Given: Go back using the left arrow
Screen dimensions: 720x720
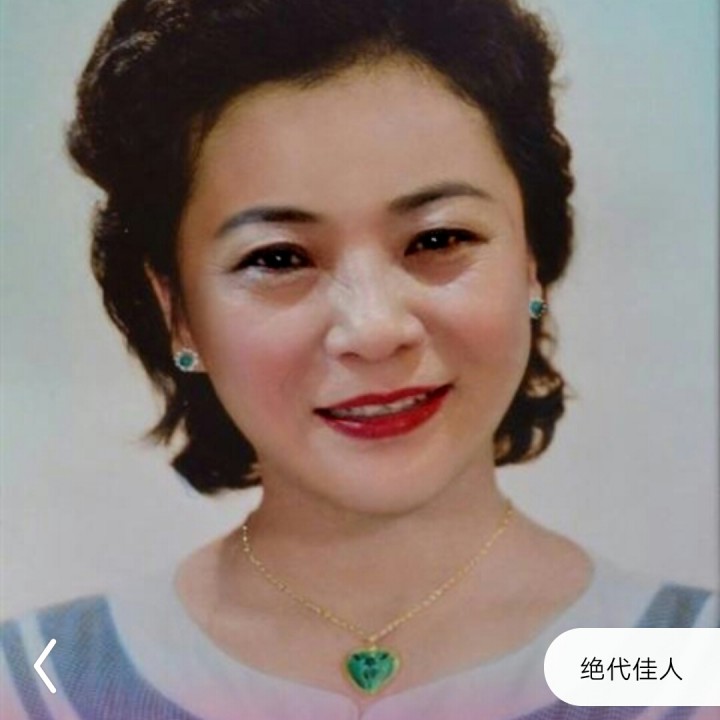Looking at the screenshot, I should click(45, 666).
